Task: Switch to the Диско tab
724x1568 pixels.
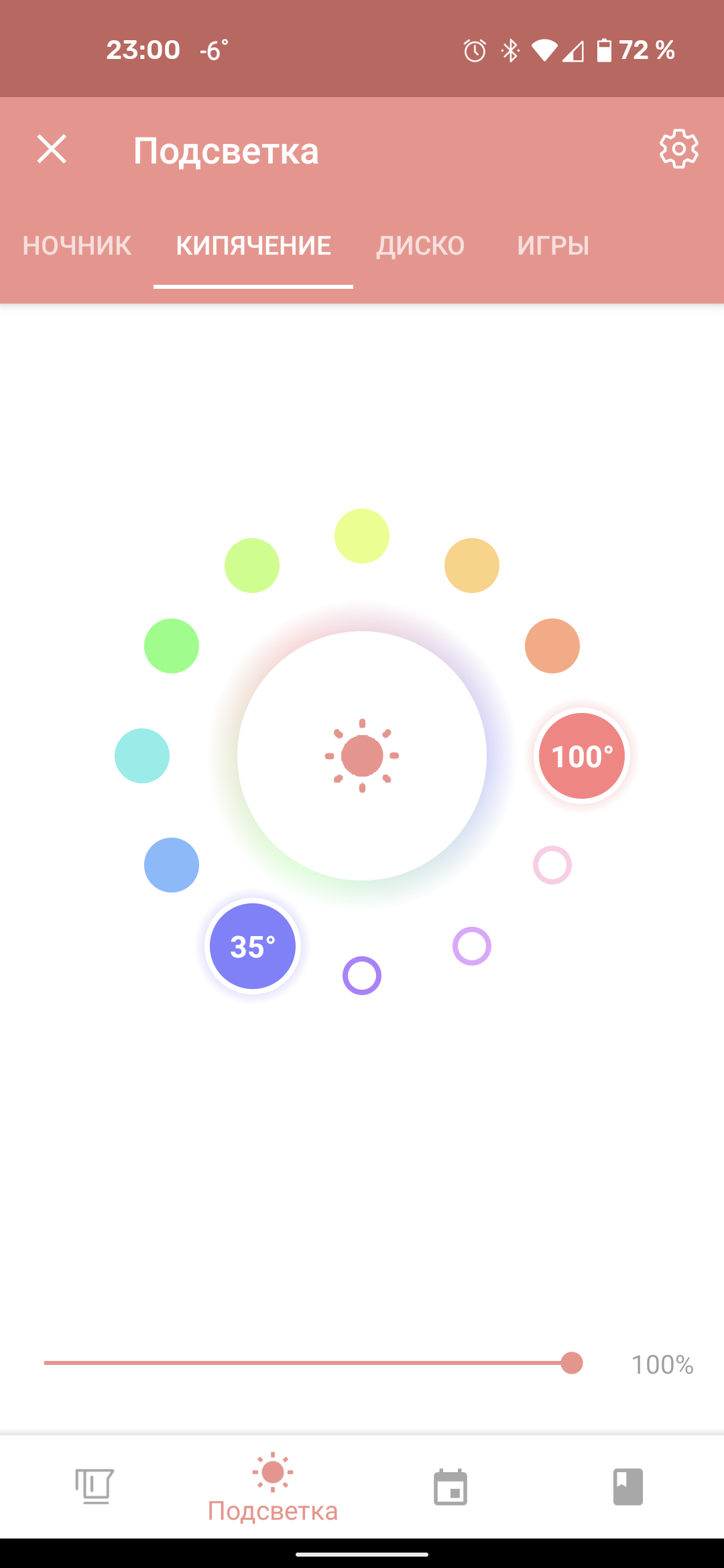Action: tap(420, 246)
